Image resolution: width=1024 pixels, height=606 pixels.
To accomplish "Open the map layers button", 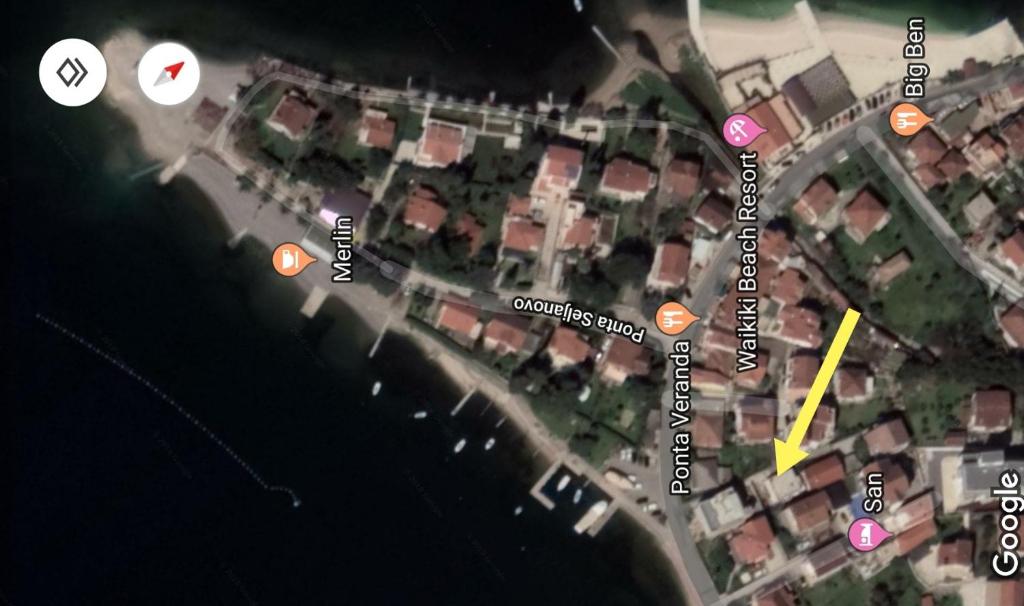I will (x=72, y=73).
